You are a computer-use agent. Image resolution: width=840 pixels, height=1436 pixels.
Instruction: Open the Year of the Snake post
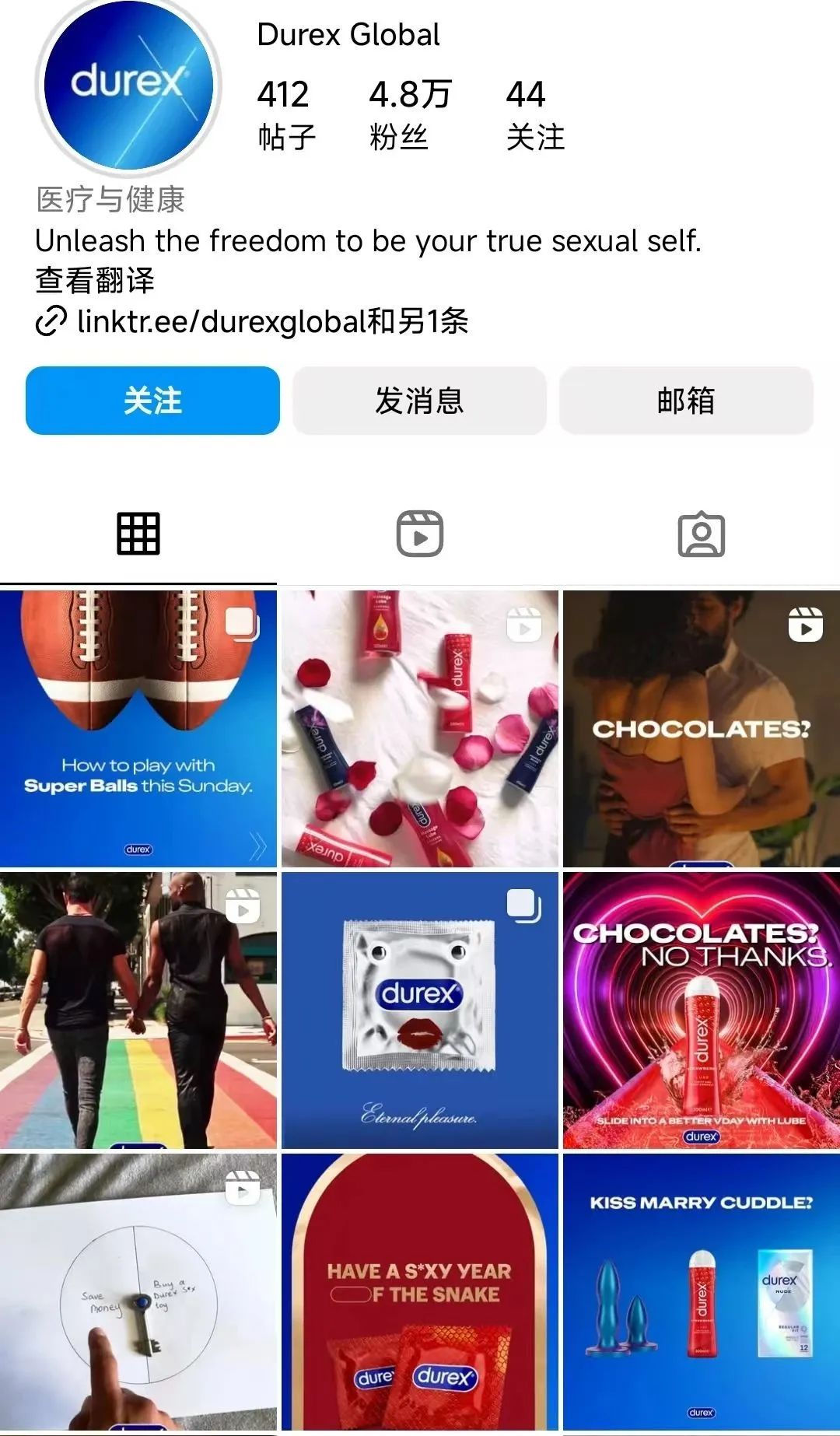tap(420, 1291)
